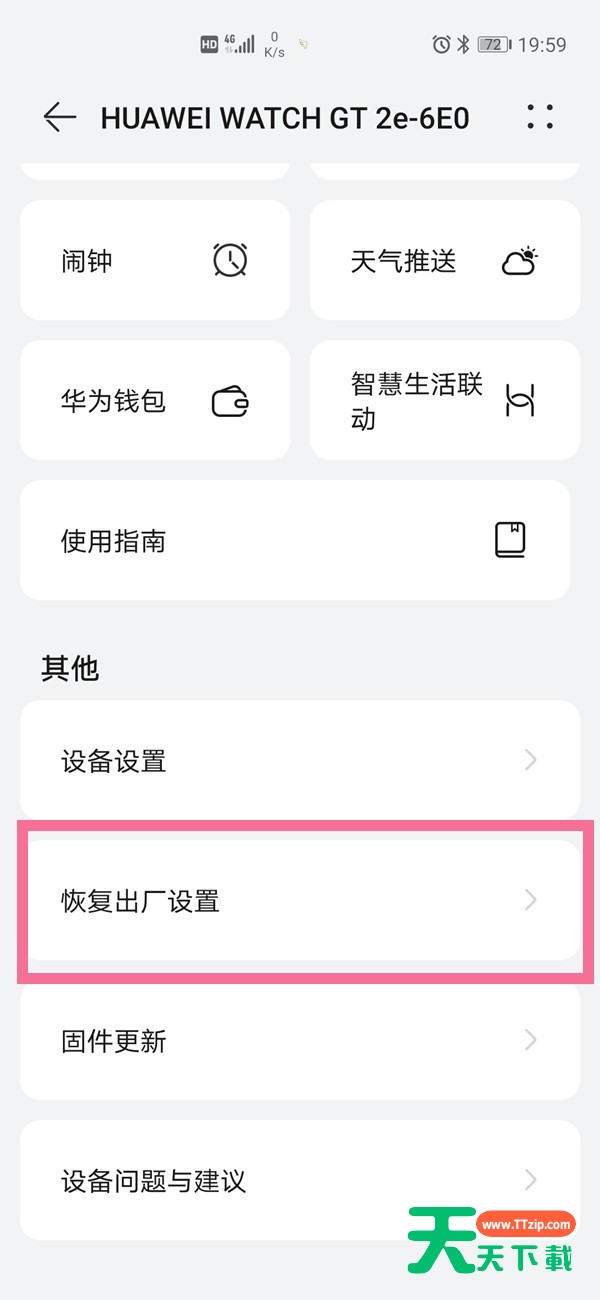The width and height of the screenshot is (600, 1300).
Task: Open 设备设置 device settings
Action: 300,761
